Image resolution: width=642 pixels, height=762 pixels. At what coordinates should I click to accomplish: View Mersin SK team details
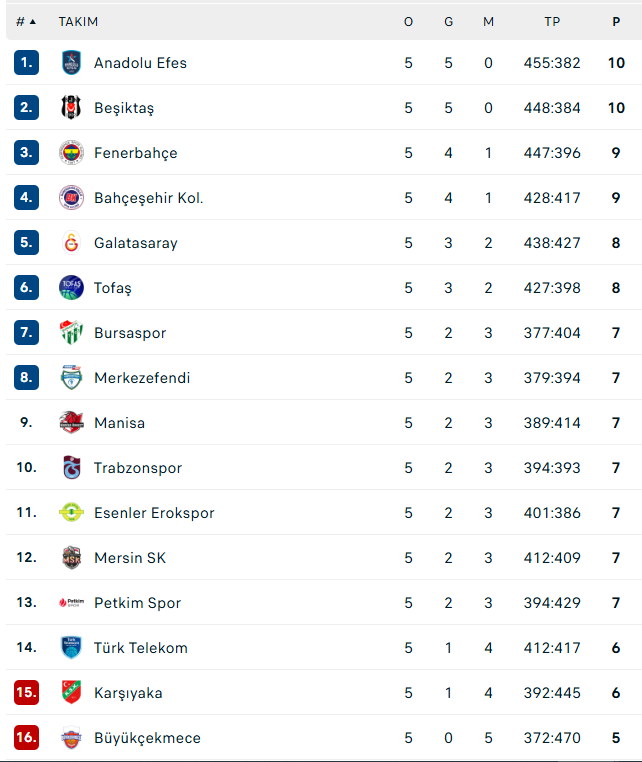click(x=130, y=558)
